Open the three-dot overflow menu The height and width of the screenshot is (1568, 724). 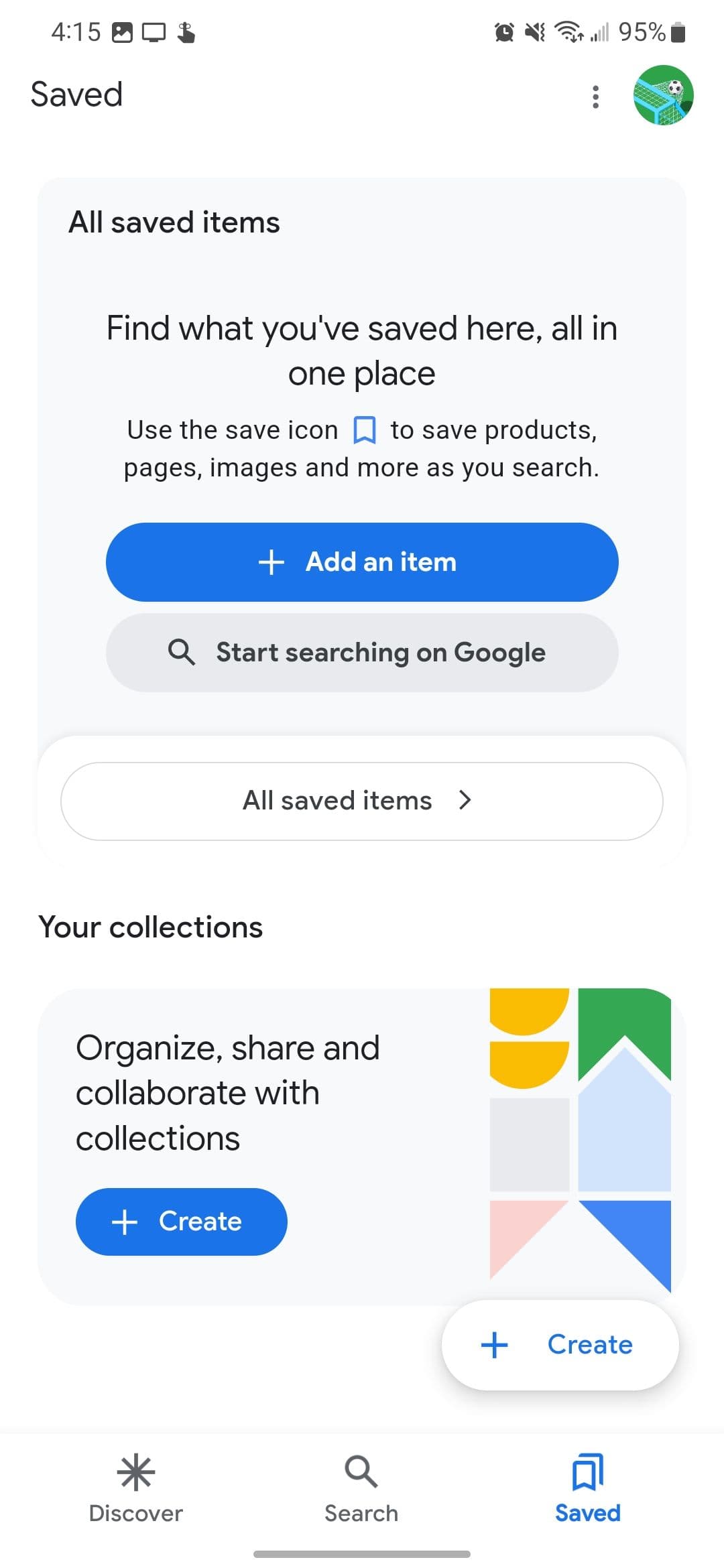[595, 97]
